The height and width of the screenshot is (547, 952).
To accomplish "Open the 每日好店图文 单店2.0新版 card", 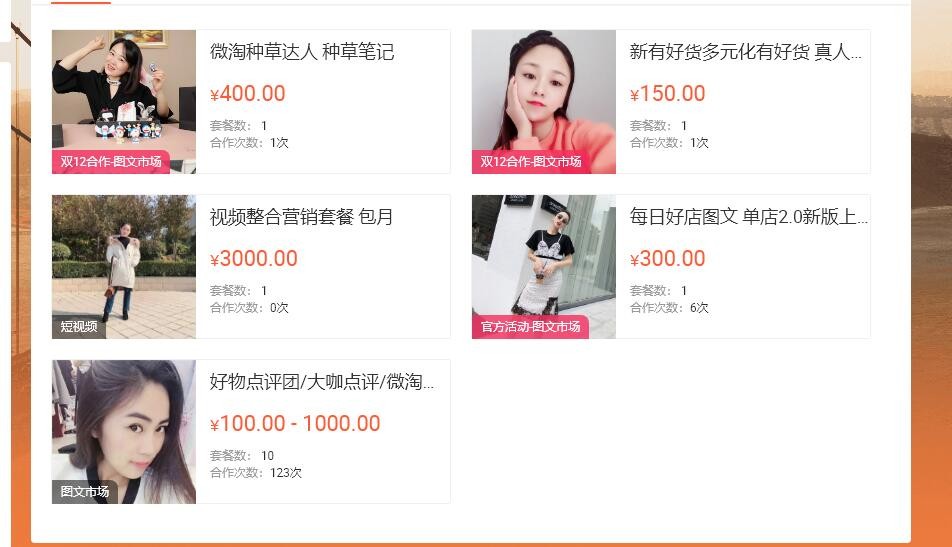I will (748, 217).
